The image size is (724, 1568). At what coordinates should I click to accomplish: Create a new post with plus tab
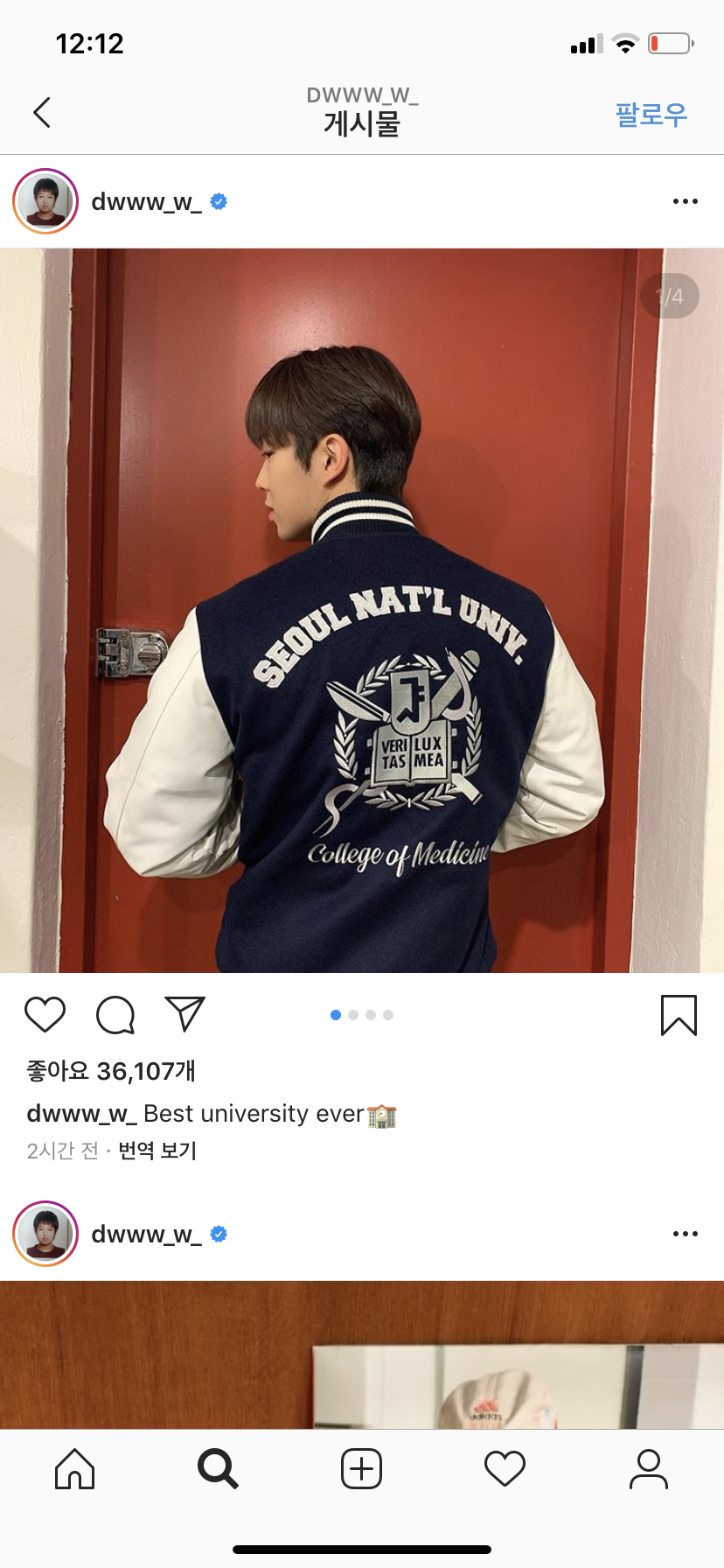point(362,1468)
